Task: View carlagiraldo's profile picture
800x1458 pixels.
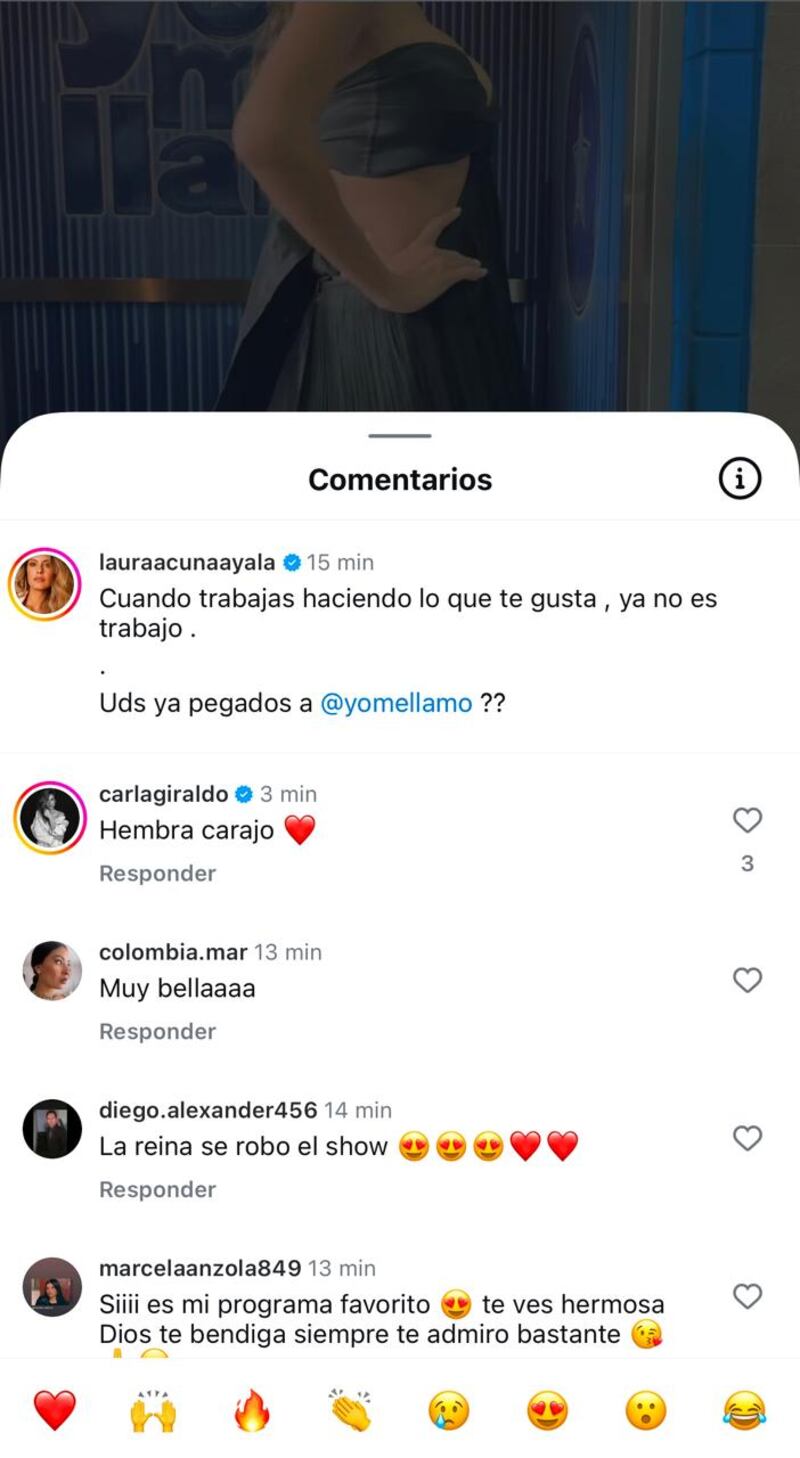Action: click(x=50, y=818)
